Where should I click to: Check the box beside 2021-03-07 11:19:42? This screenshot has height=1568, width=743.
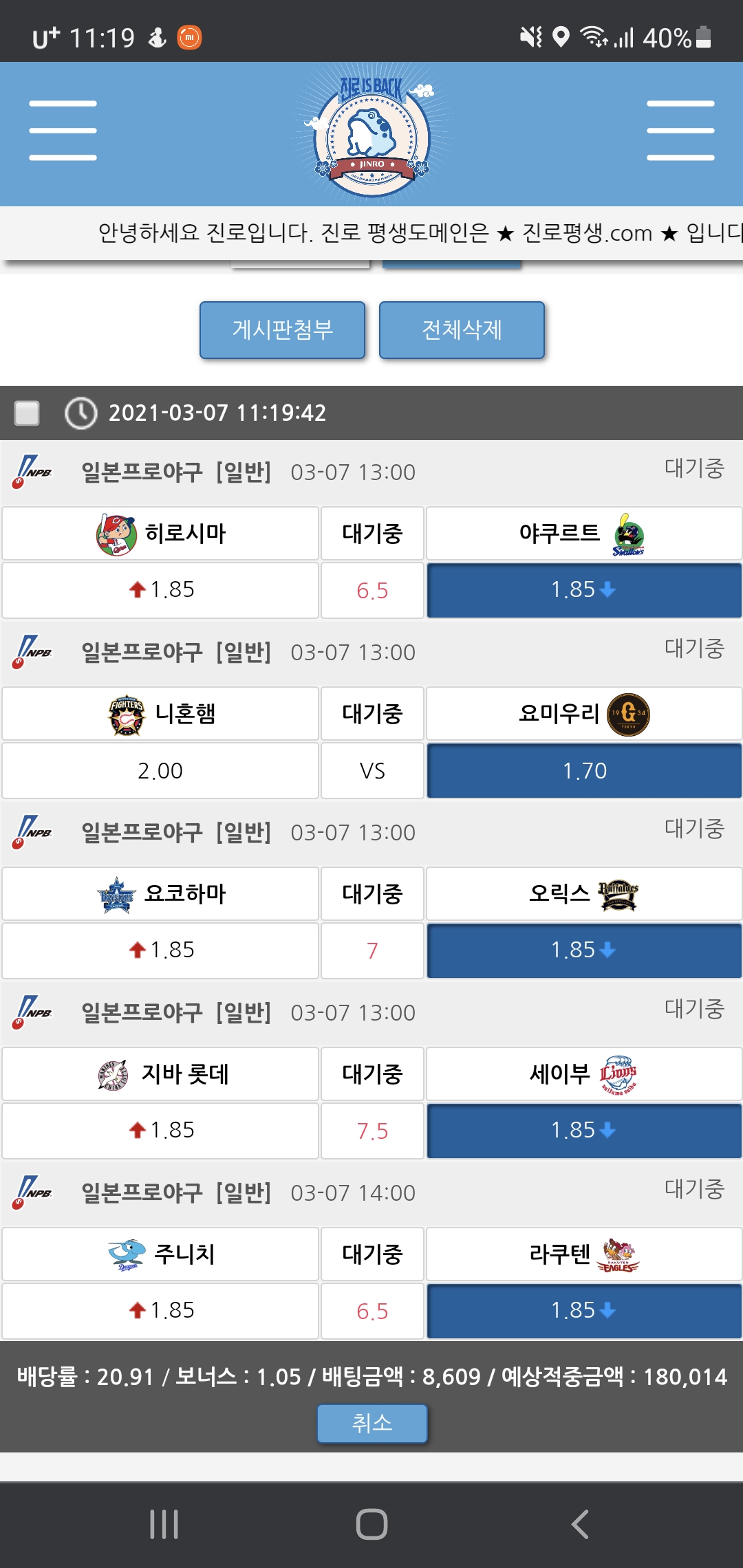[x=27, y=413]
